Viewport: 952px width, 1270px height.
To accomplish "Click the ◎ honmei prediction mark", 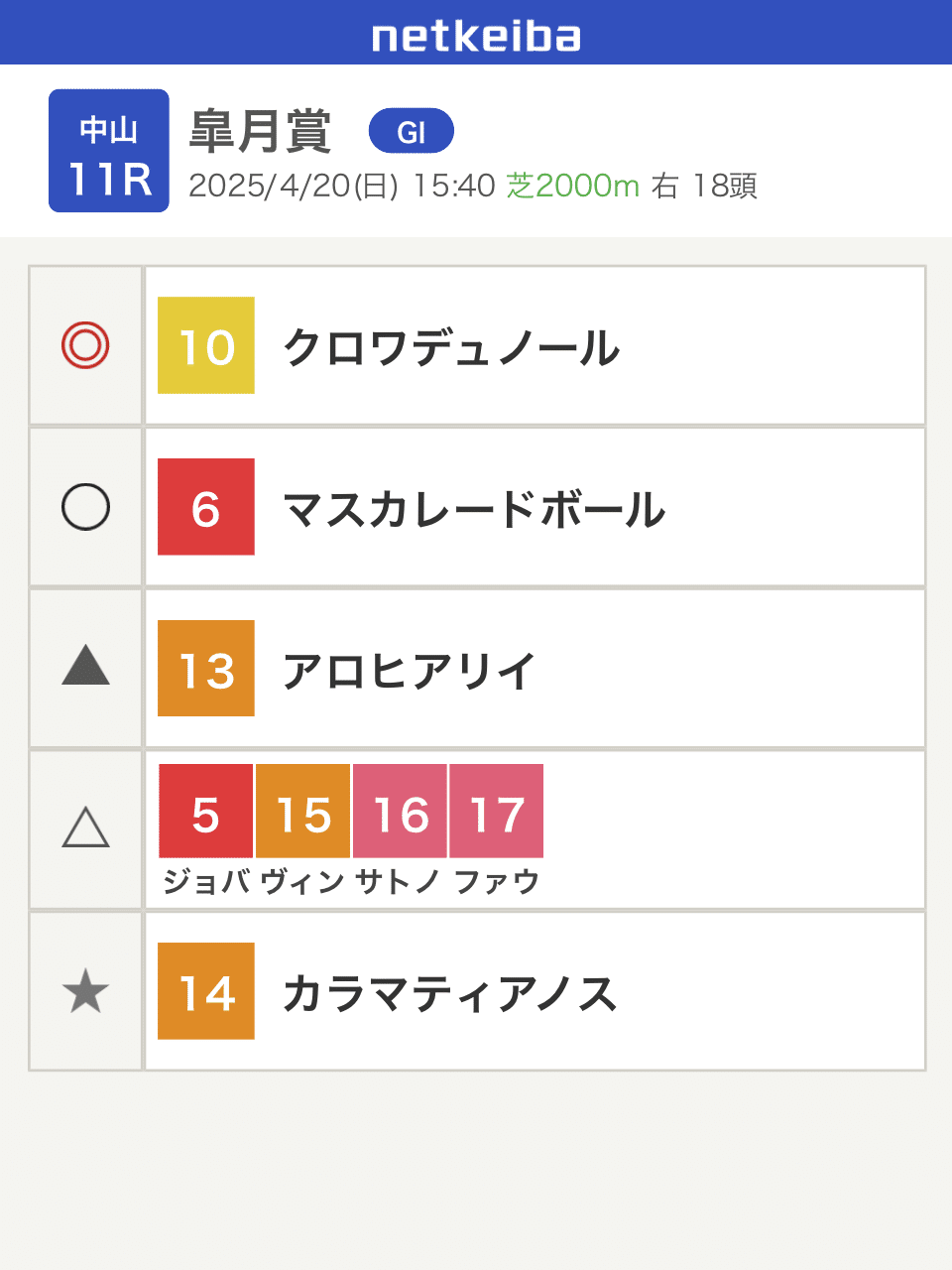I will pos(85,344).
